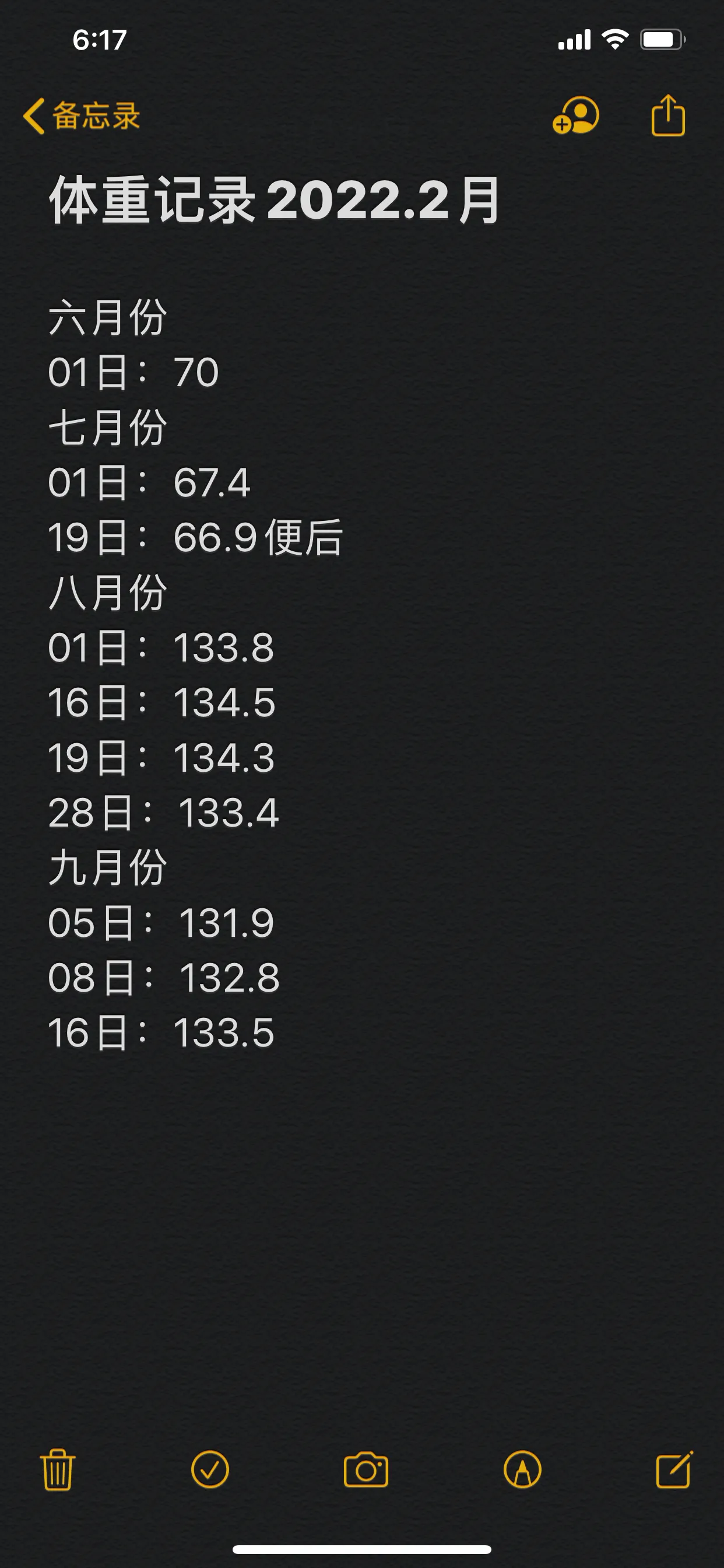Go back to 备忘录 notes list
The width and height of the screenshot is (724, 1568).
[82, 116]
